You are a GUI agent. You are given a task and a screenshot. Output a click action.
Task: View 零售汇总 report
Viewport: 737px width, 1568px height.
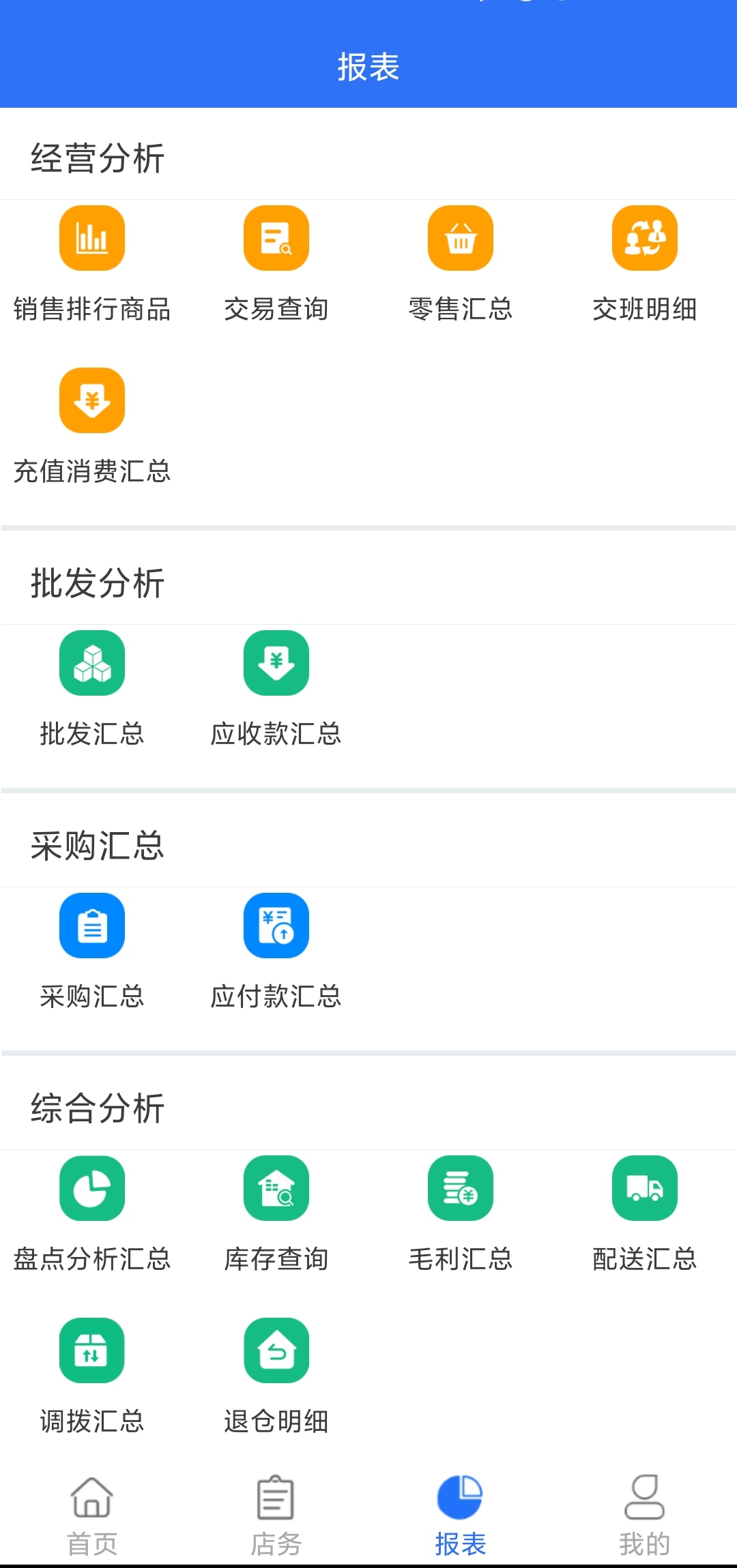click(x=461, y=239)
